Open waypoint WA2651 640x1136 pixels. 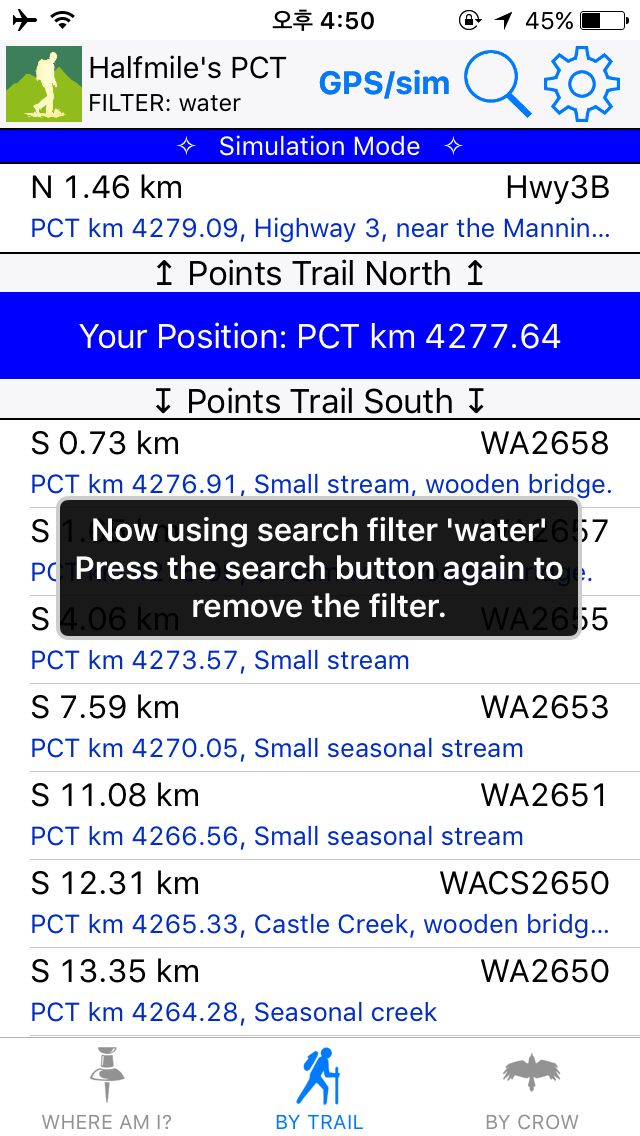[320, 816]
